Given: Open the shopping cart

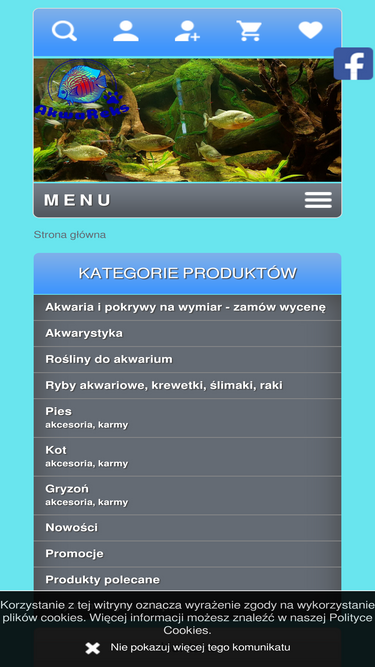Looking at the screenshot, I should [249, 31].
